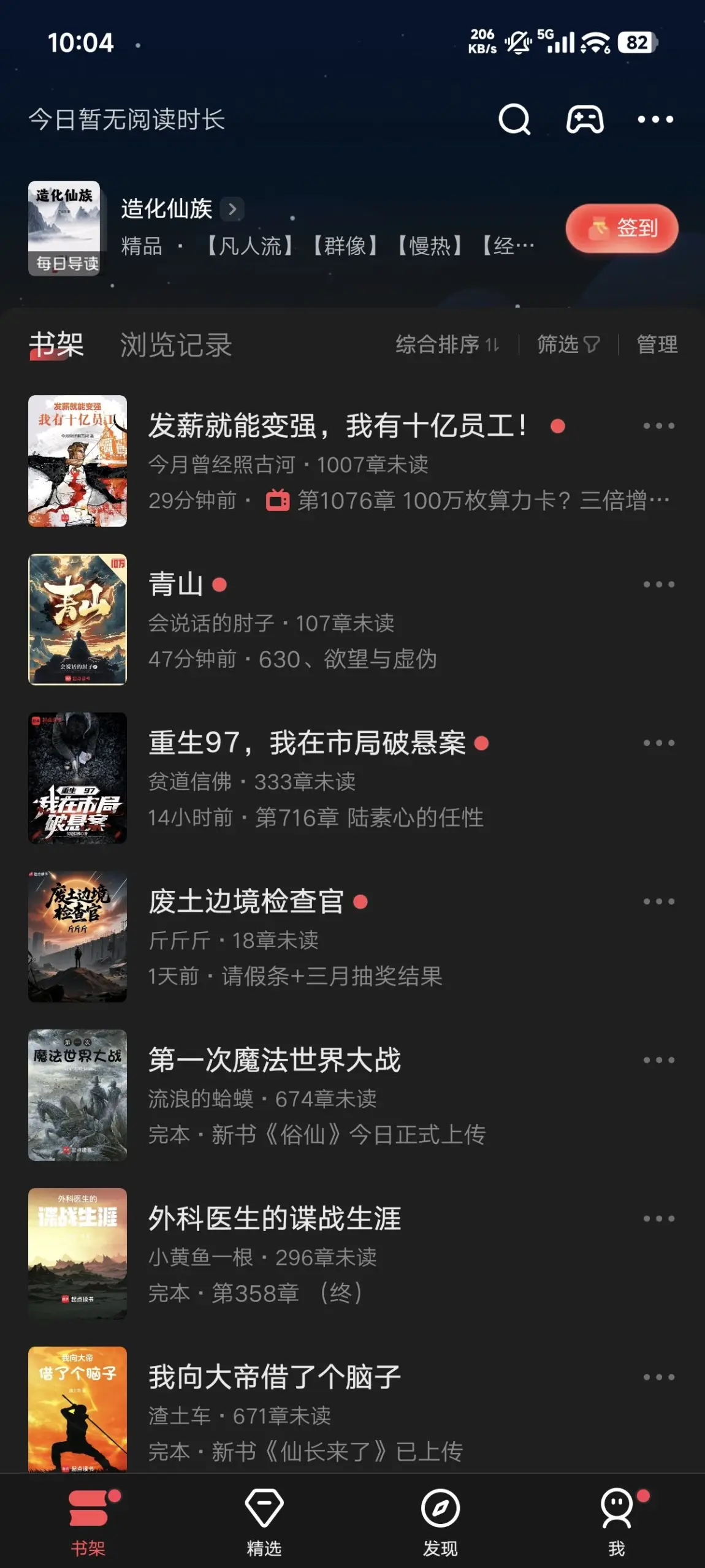Select the 书架 bottom tab
This screenshot has height=1568, width=705.
(88, 1521)
